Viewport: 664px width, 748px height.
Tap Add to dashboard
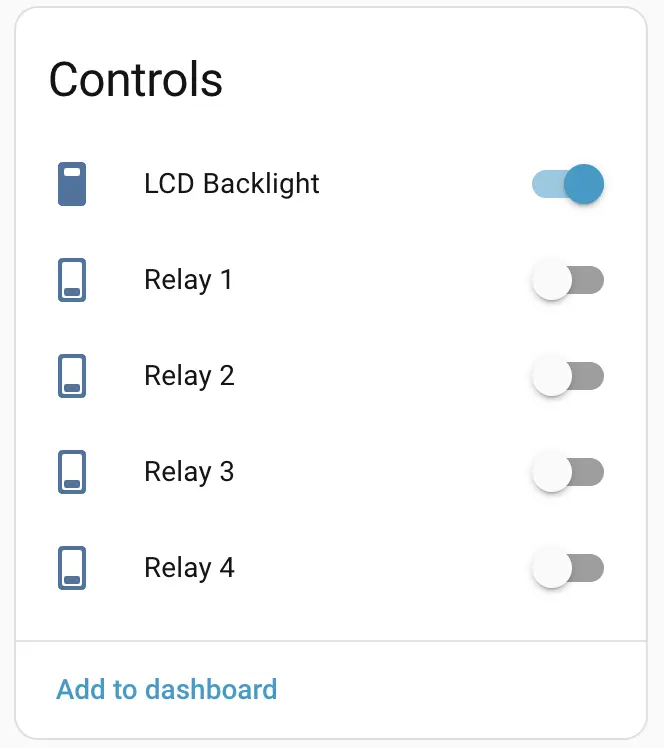click(166, 689)
